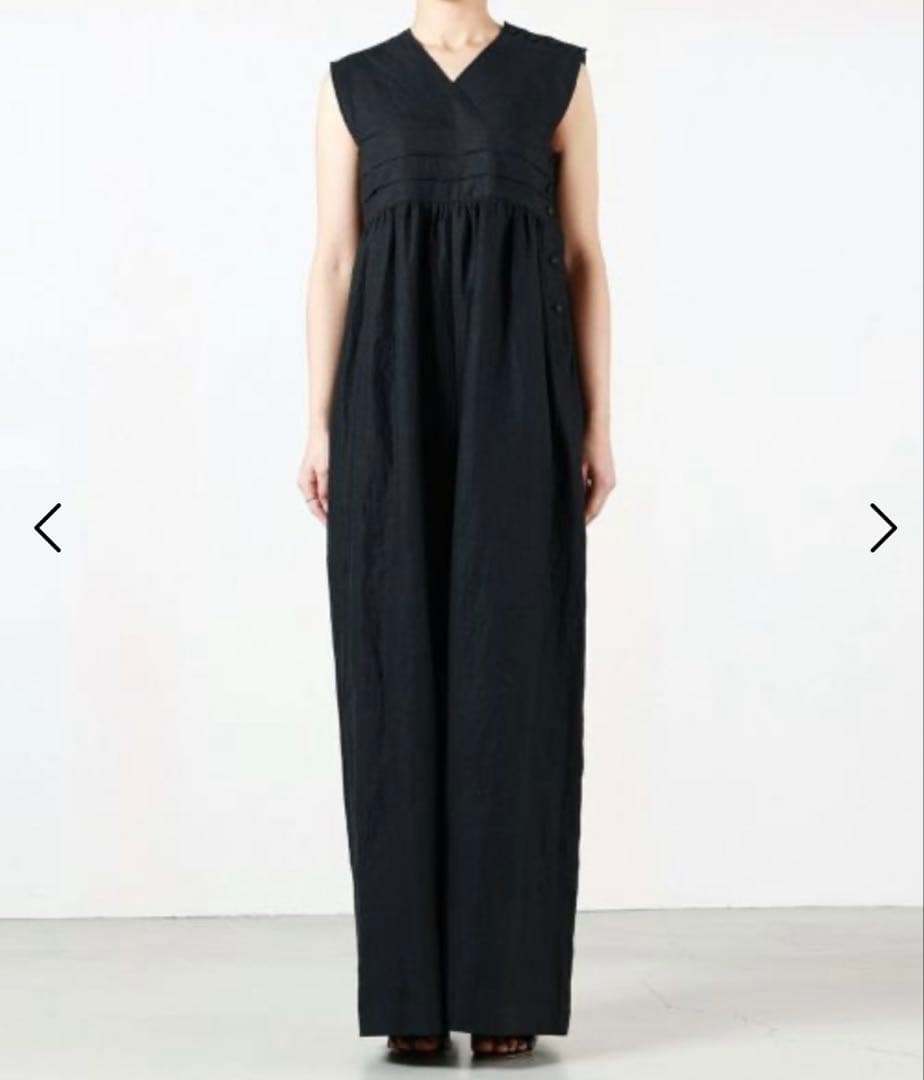Open the black dress photo full screen
924x1080 pixels.
pyautogui.click(x=460, y=540)
